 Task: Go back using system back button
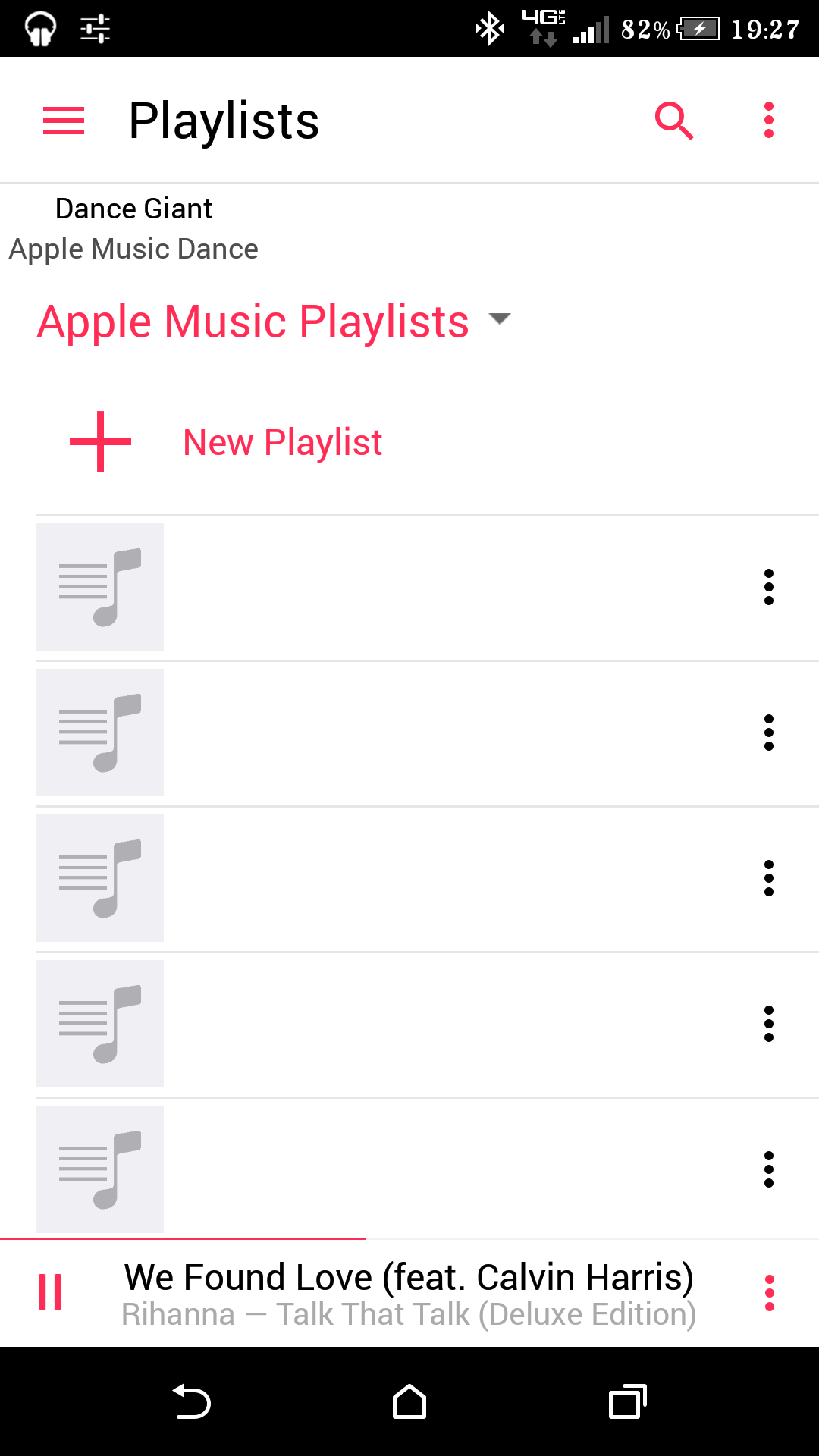[191, 1401]
